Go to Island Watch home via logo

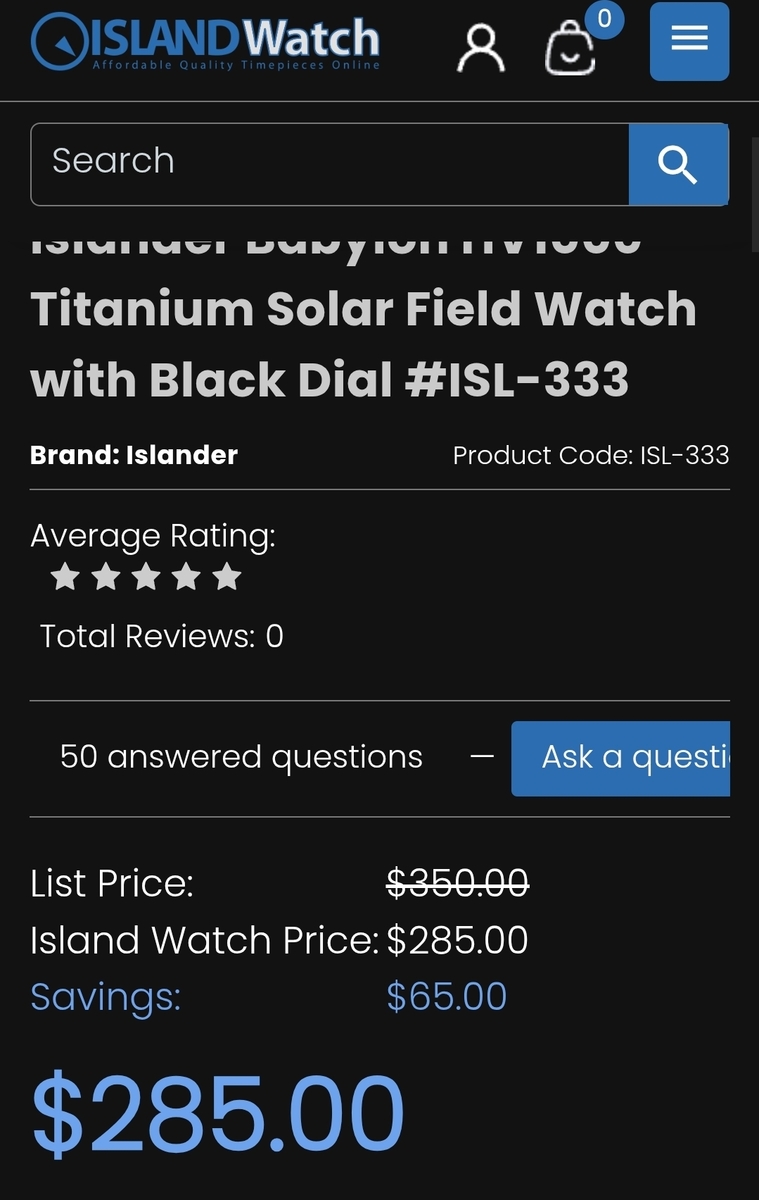[205, 43]
